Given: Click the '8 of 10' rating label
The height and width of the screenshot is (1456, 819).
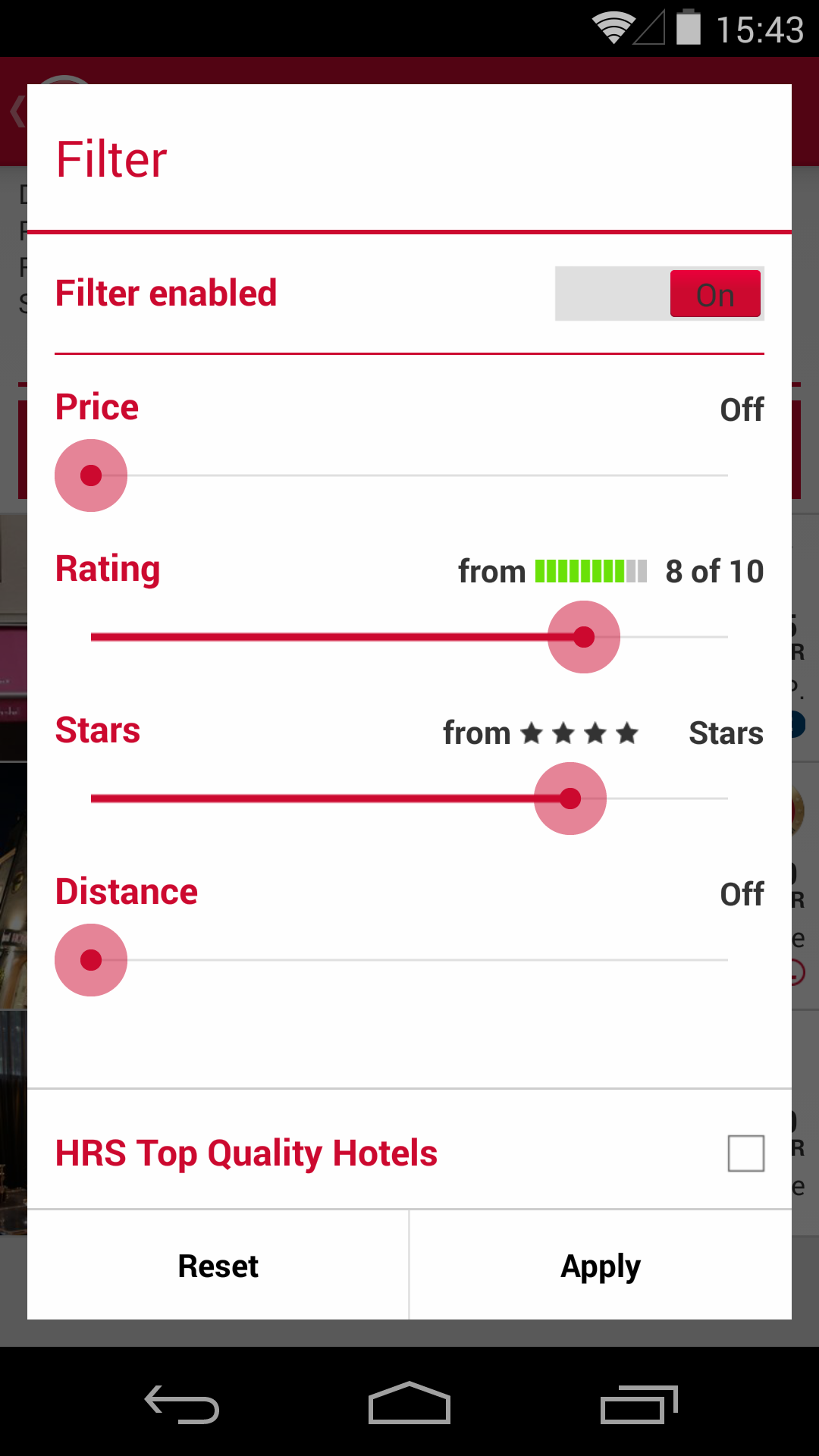Looking at the screenshot, I should click(714, 570).
